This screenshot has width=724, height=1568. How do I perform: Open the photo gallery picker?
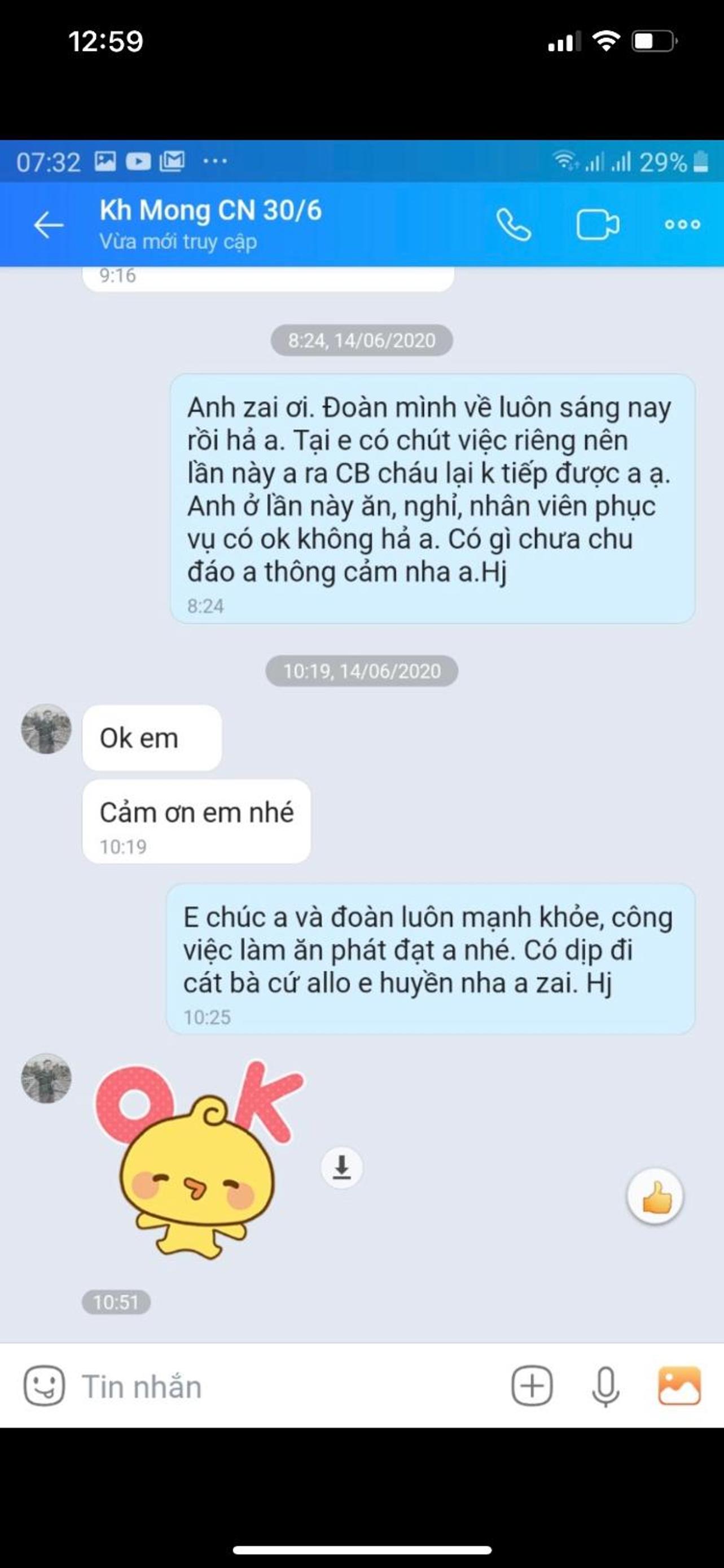pos(679,1386)
